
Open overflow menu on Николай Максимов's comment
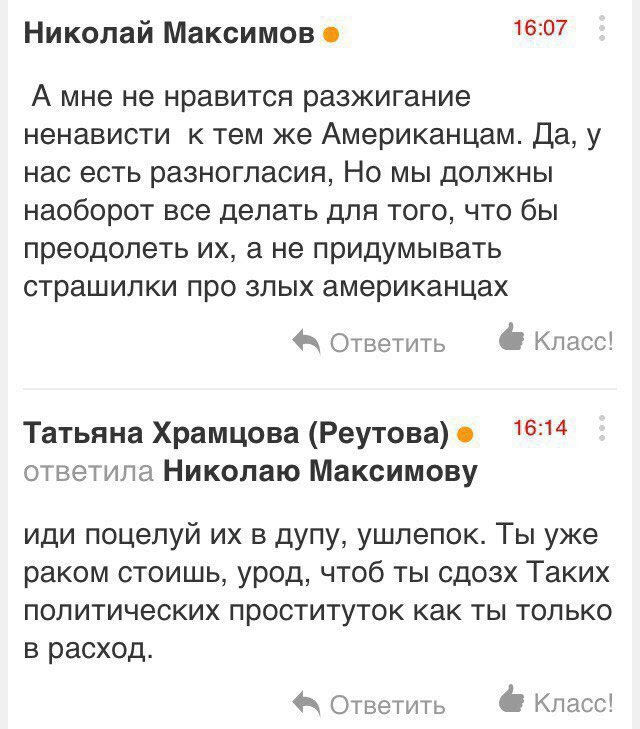(x=602, y=28)
